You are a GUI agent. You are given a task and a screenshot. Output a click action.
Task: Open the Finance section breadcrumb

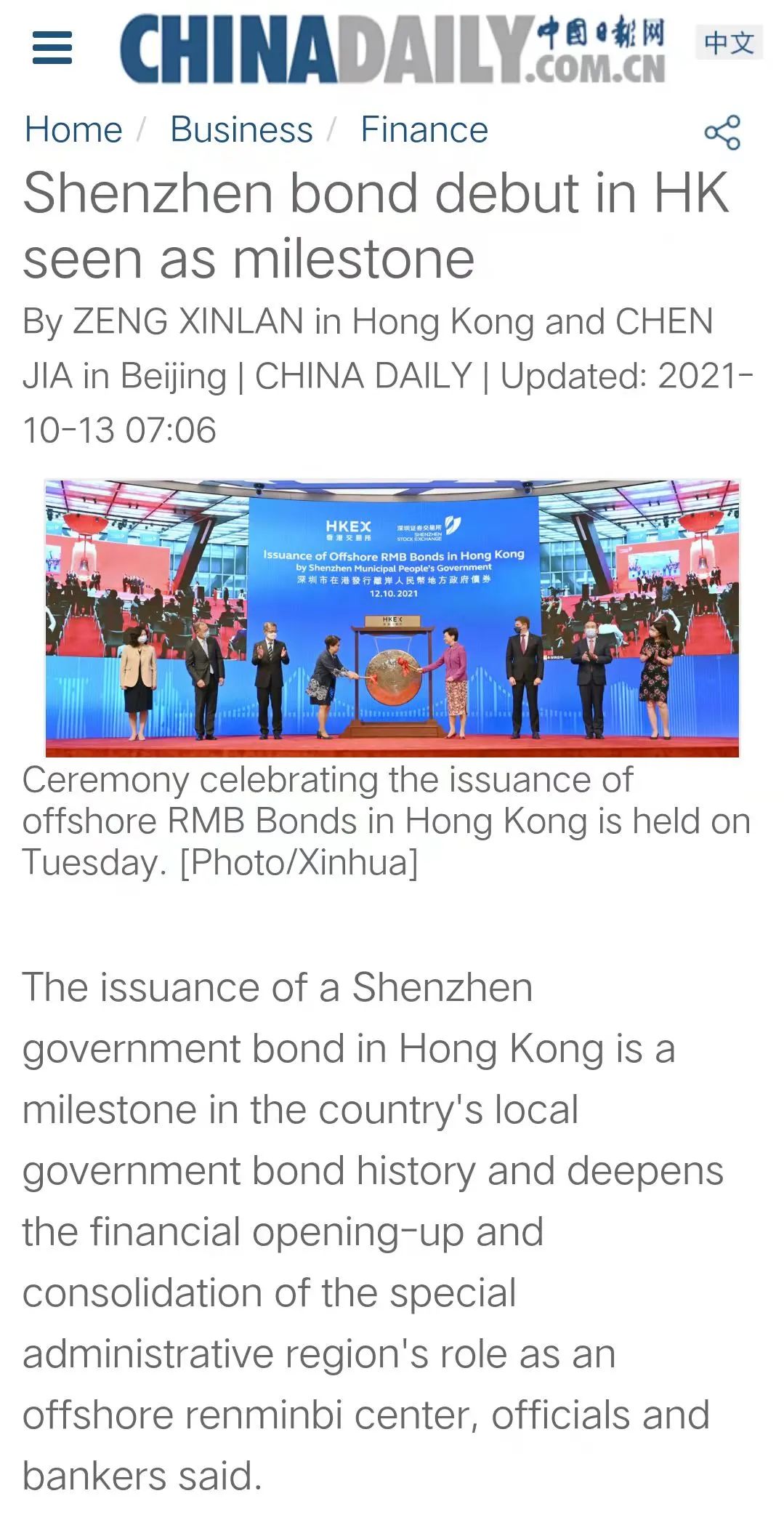click(424, 130)
